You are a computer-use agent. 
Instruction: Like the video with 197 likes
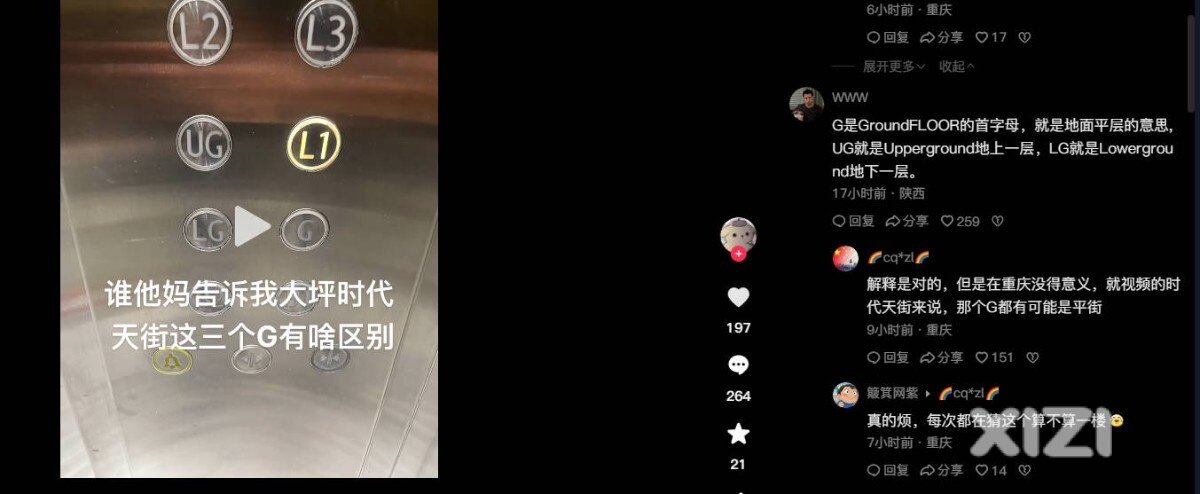(x=738, y=298)
